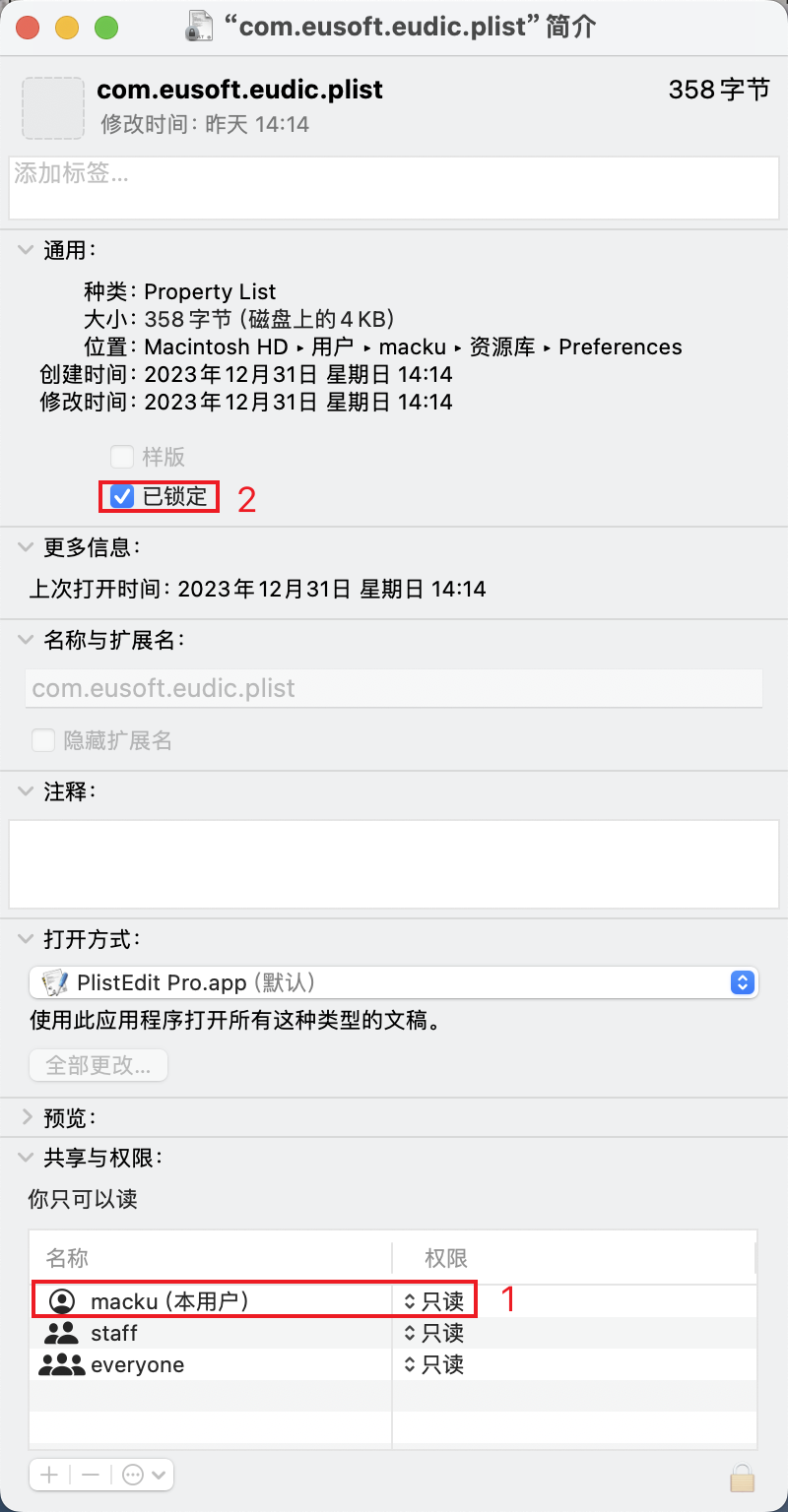Open the PlistEdit Pro.app default app dropdown
The width and height of the screenshot is (788, 1512).
pos(394,982)
